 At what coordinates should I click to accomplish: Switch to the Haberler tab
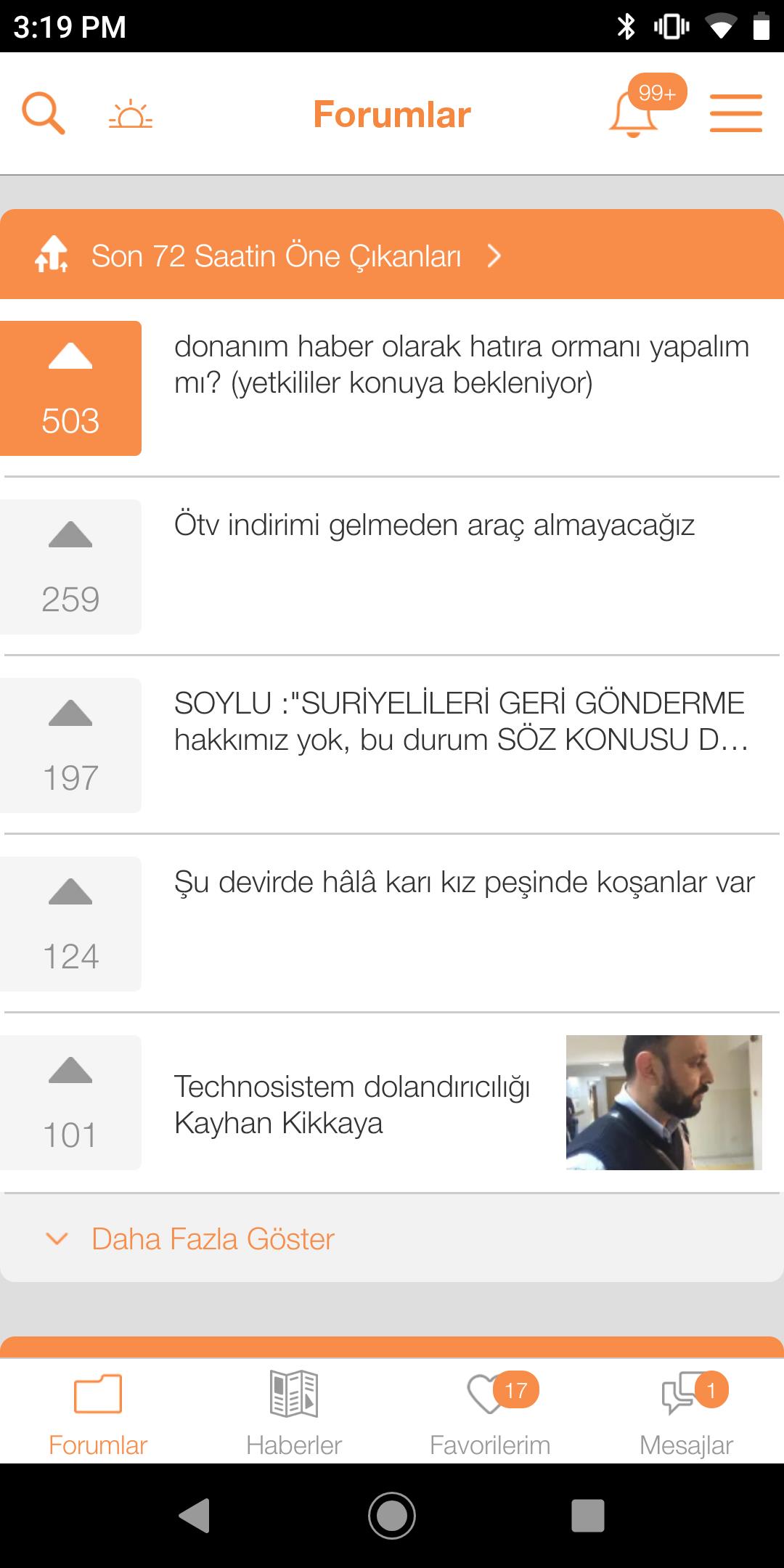click(294, 1413)
